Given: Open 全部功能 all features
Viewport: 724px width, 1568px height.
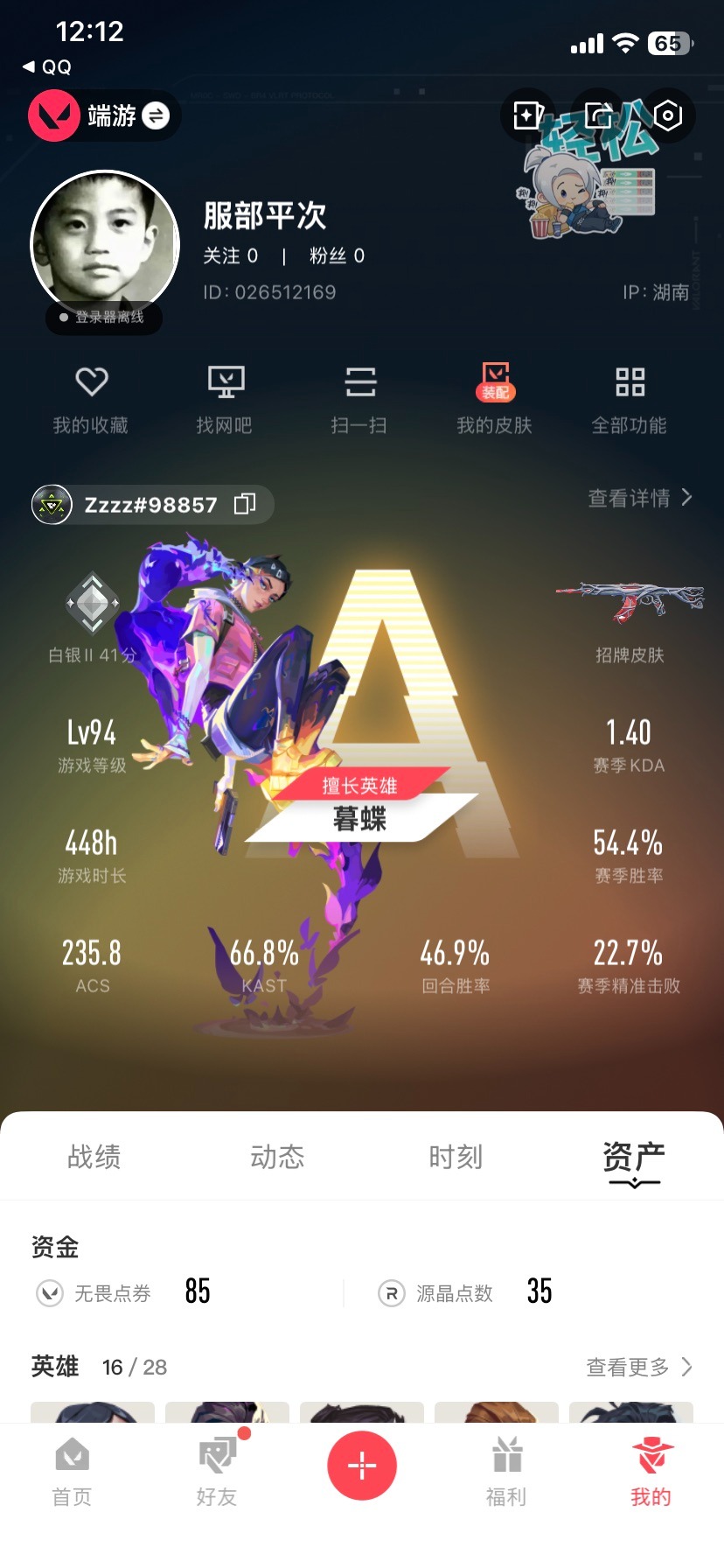Looking at the screenshot, I should coord(629,400).
